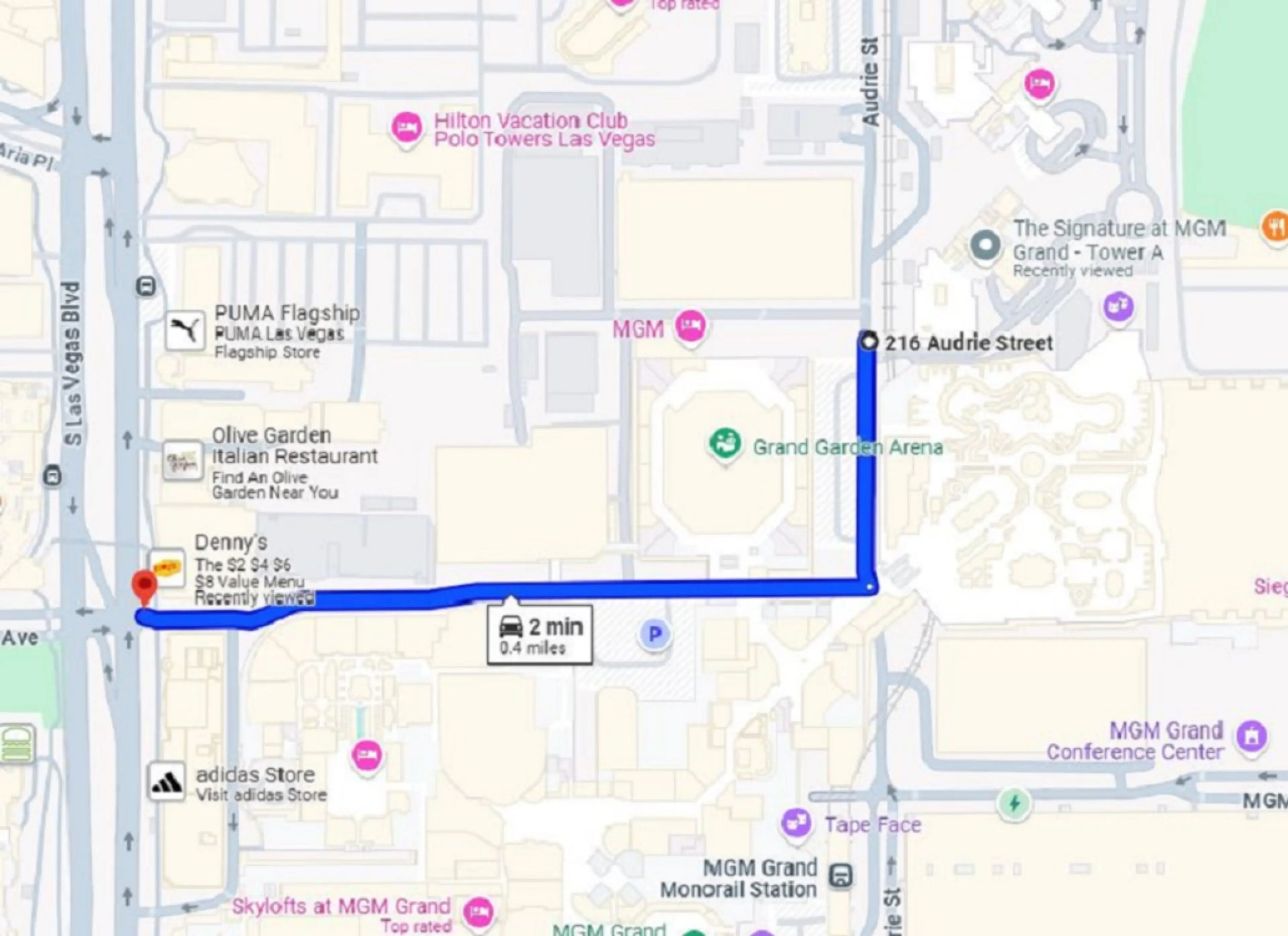Viewport: 1288px width, 936px height.
Task: Tap the adidas Store marker
Action: click(166, 782)
